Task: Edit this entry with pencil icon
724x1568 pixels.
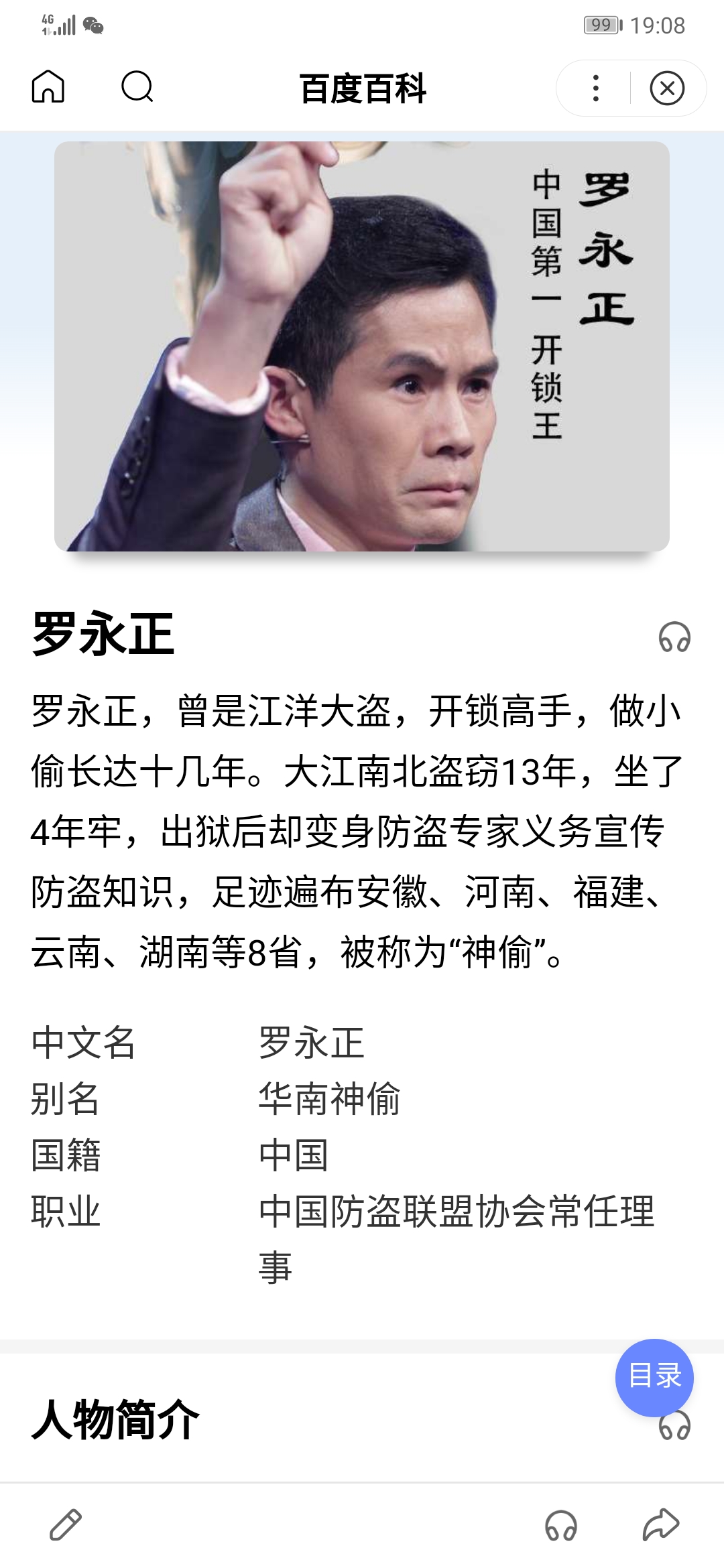Action: pyautogui.click(x=66, y=1525)
